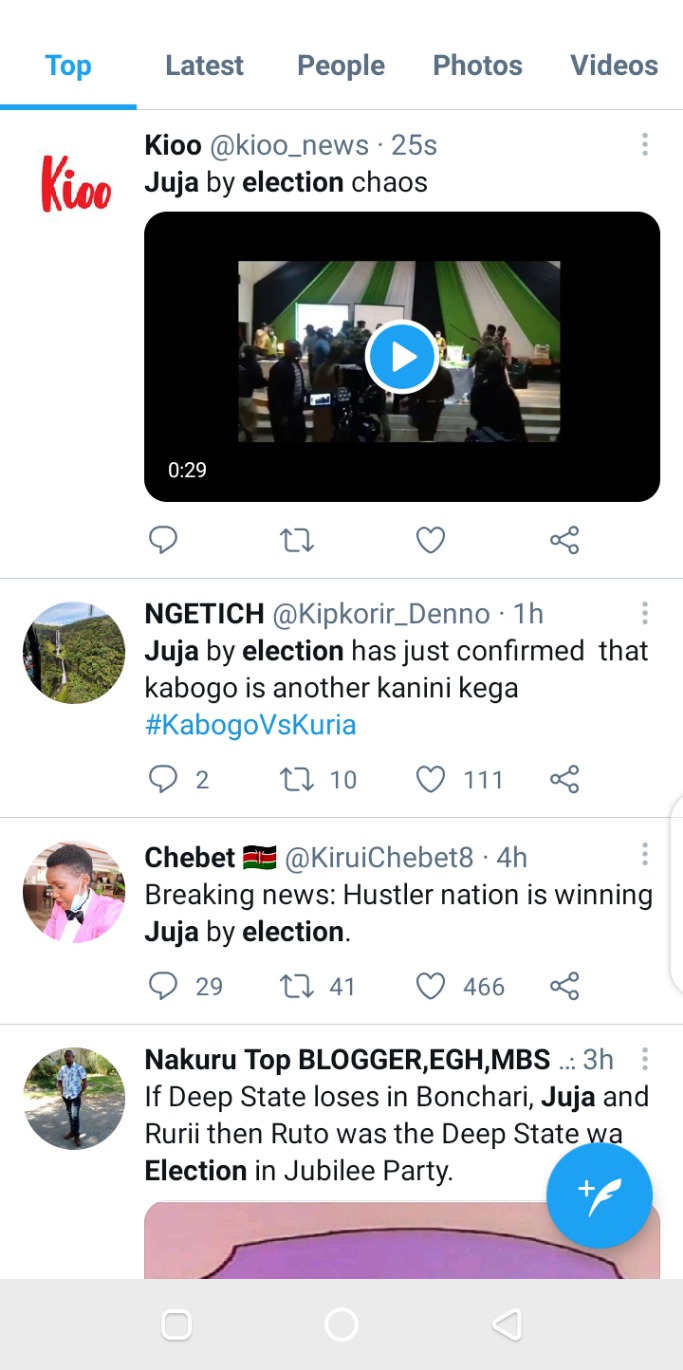Open Chebet's profile picture
683x1370 pixels.
(74, 892)
